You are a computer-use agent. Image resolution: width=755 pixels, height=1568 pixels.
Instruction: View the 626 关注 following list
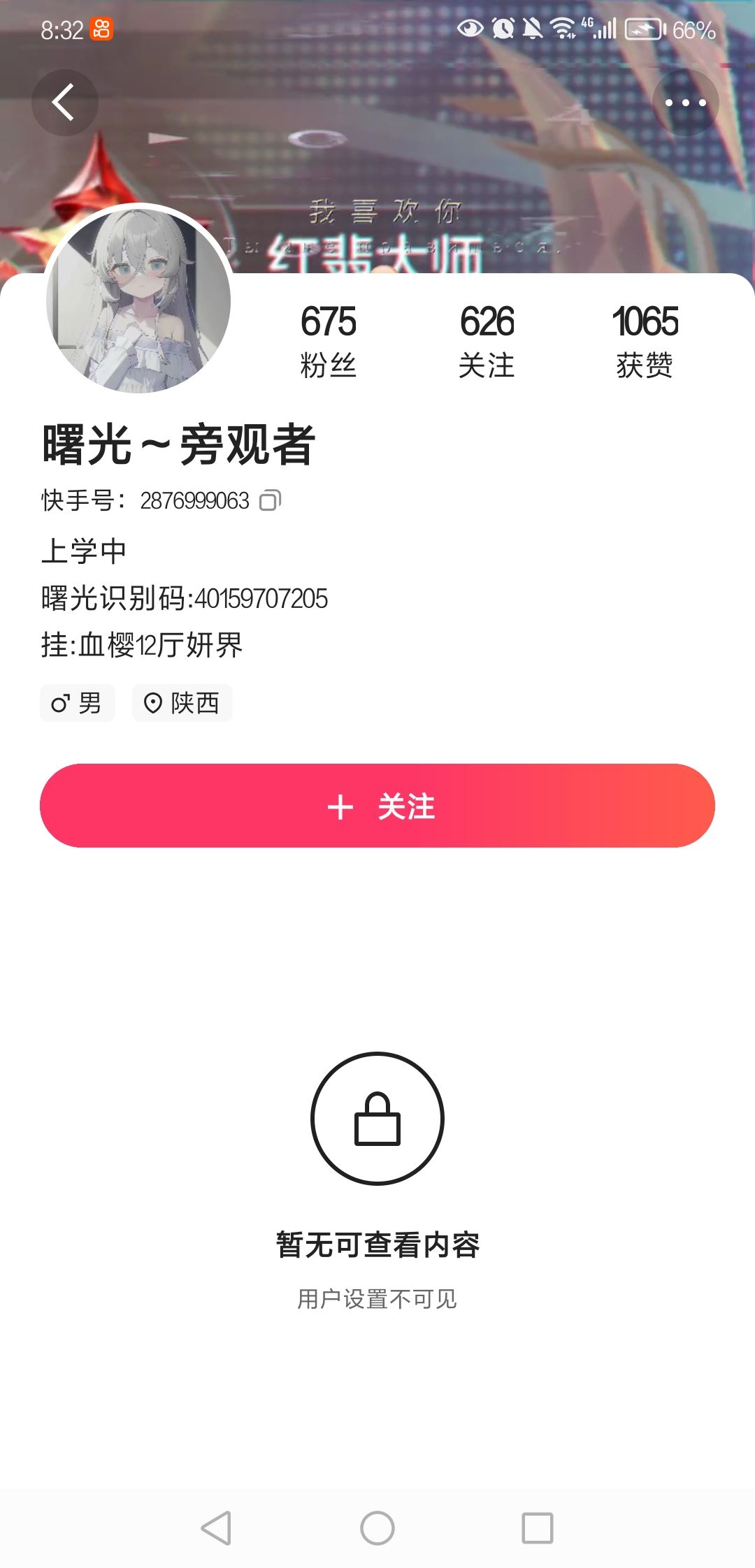point(487,340)
